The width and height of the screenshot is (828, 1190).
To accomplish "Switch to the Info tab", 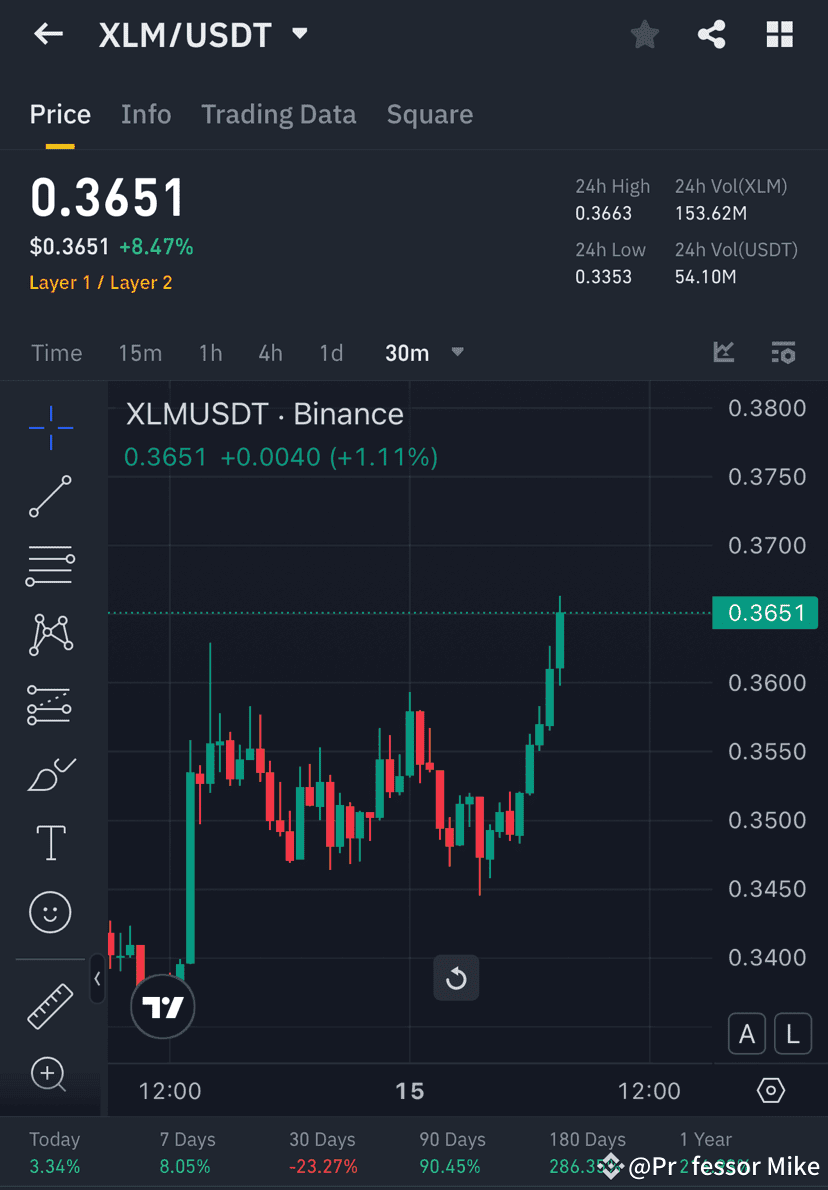I will point(146,114).
